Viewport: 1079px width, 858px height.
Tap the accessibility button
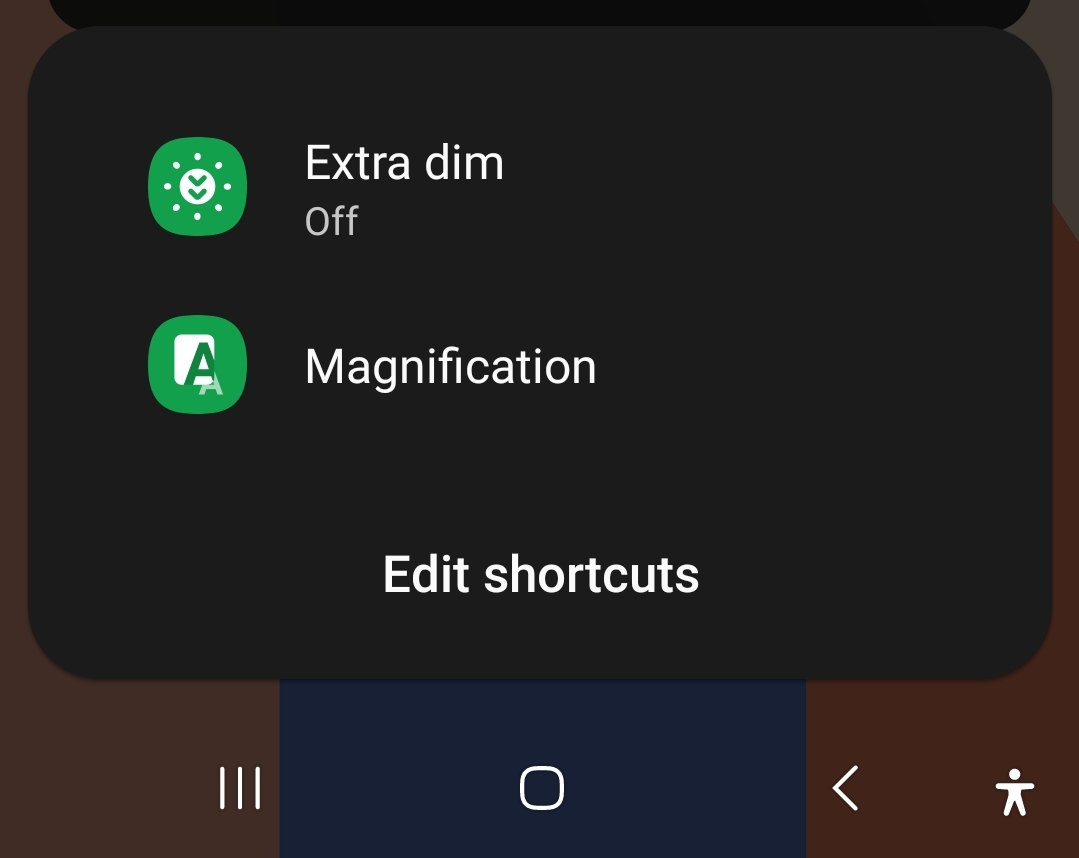pos(1014,791)
